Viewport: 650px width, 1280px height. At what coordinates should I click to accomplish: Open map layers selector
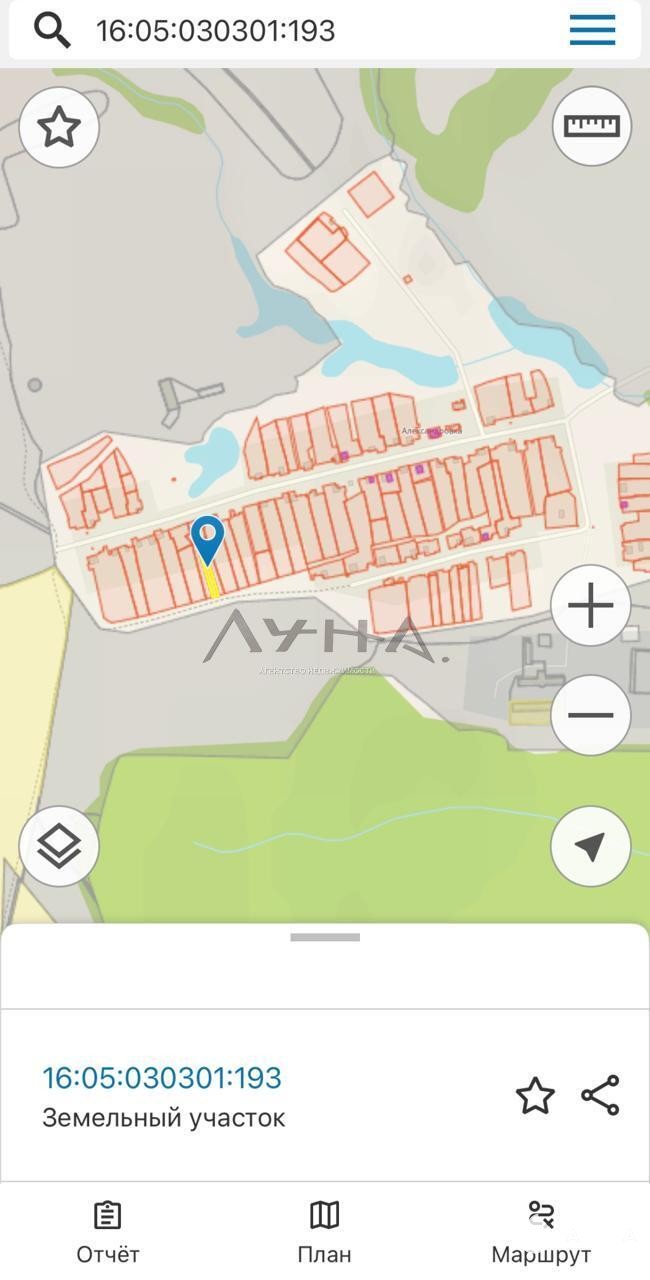coord(59,847)
